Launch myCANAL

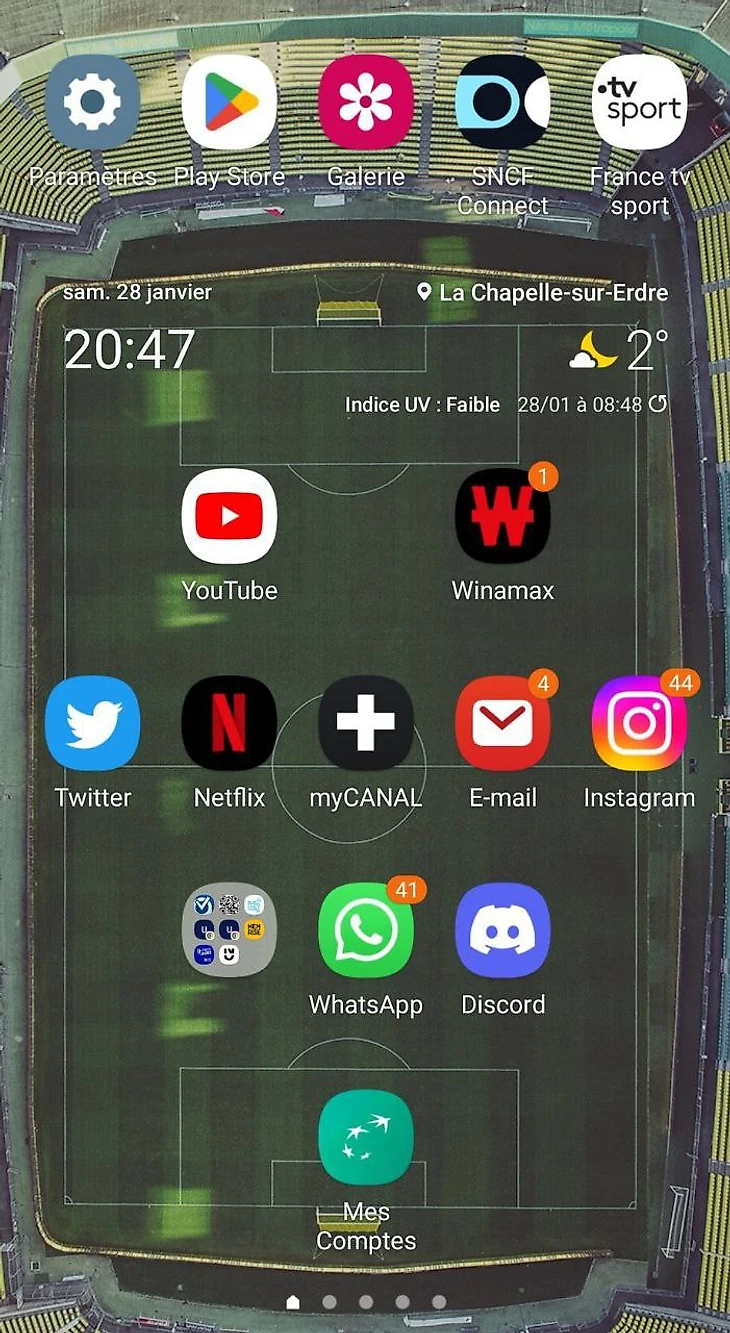coord(366,723)
